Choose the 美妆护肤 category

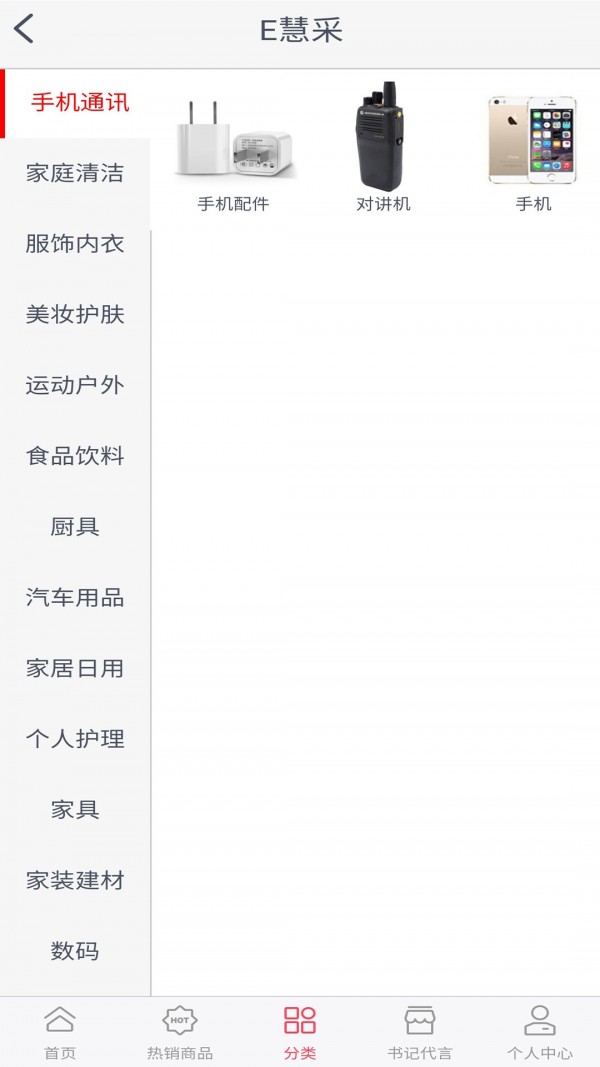click(x=75, y=315)
